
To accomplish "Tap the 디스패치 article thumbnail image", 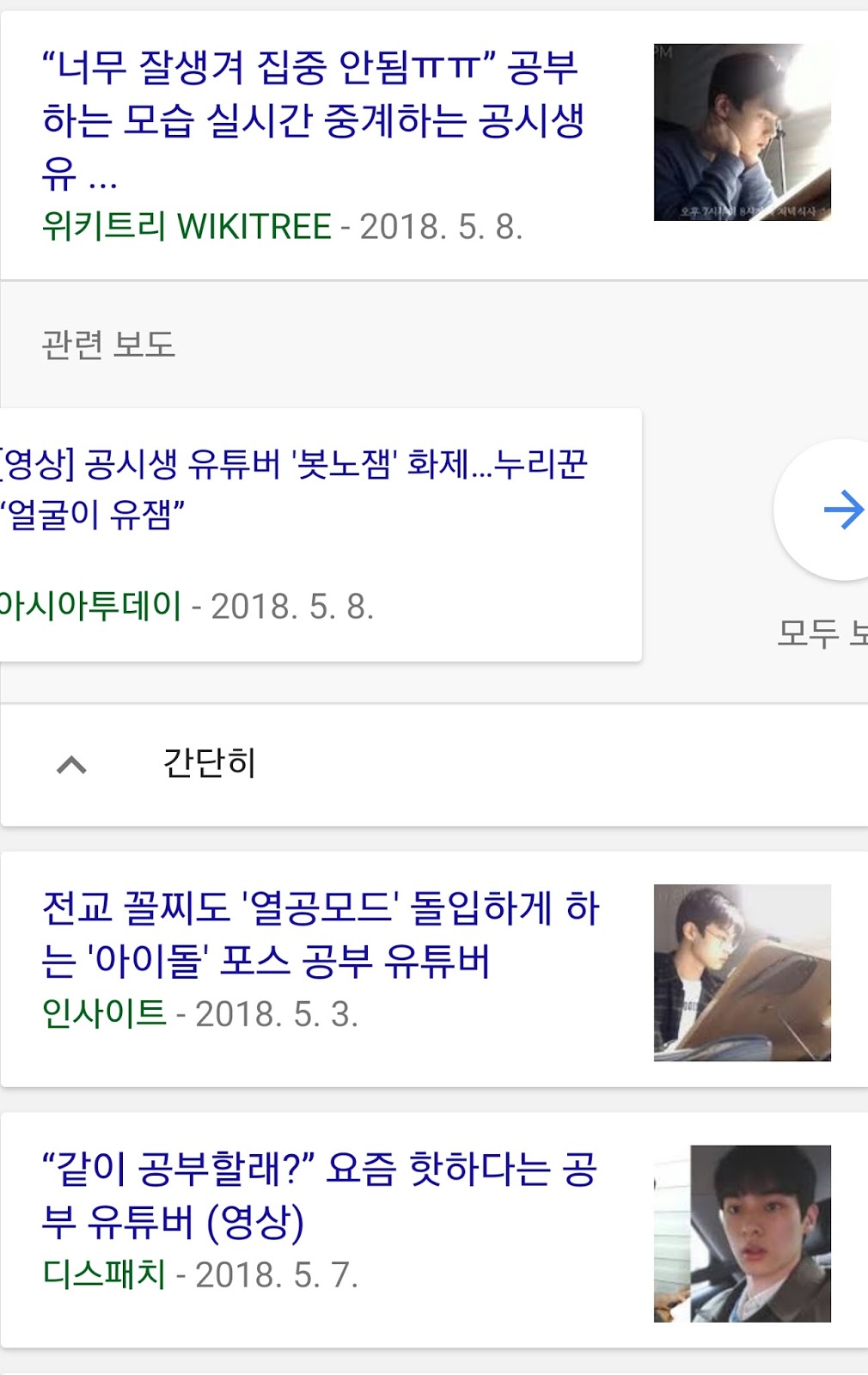I will pyautogui.click(x=742, y=1233).
